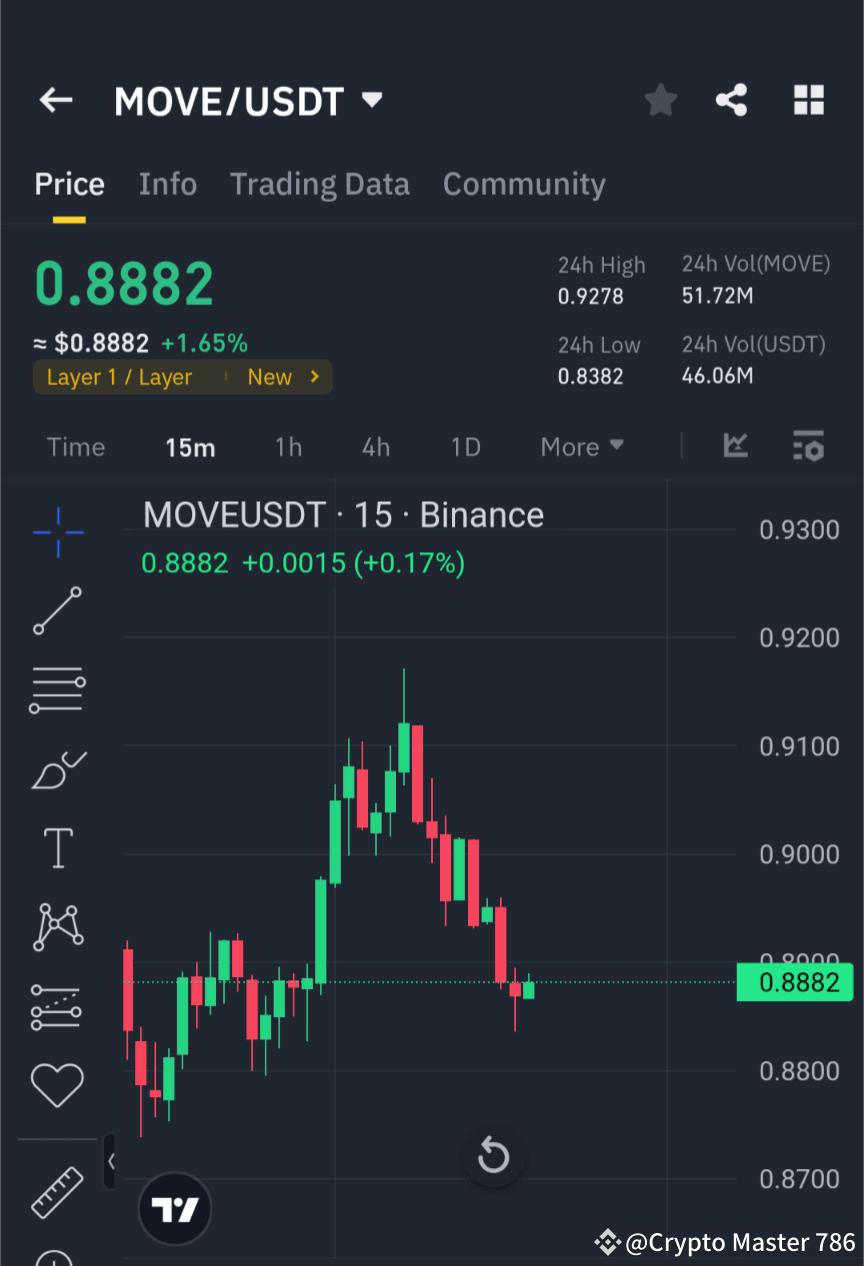864x1266 pixels.
Task: Switch to the Trading Data tab
Action: (x=320, y=184)
